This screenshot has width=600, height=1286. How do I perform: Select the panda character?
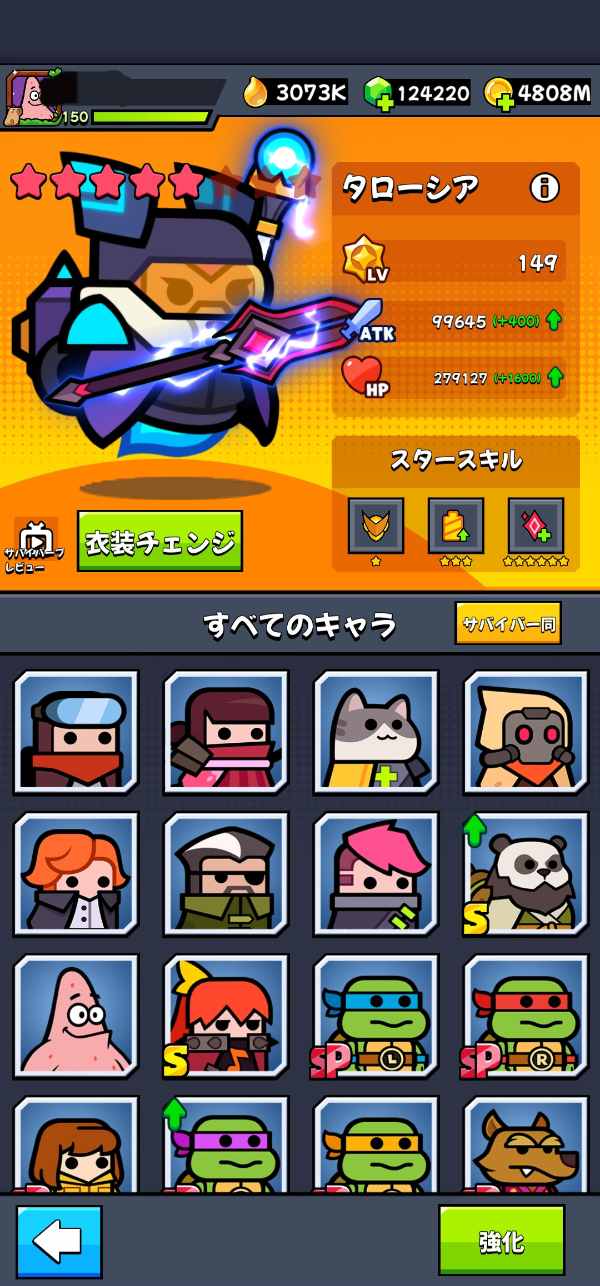(526, 874)
